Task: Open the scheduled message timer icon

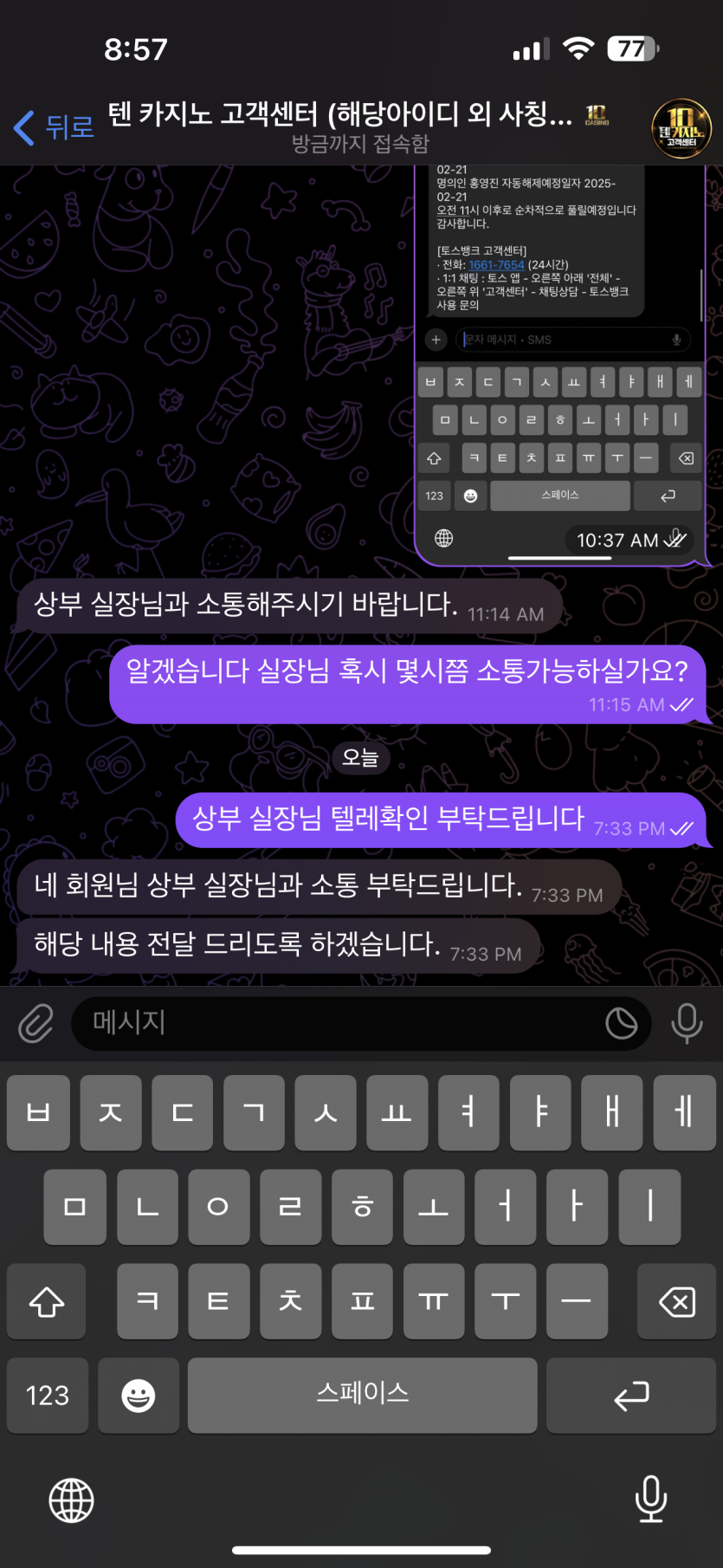Action: (621, 1023)
